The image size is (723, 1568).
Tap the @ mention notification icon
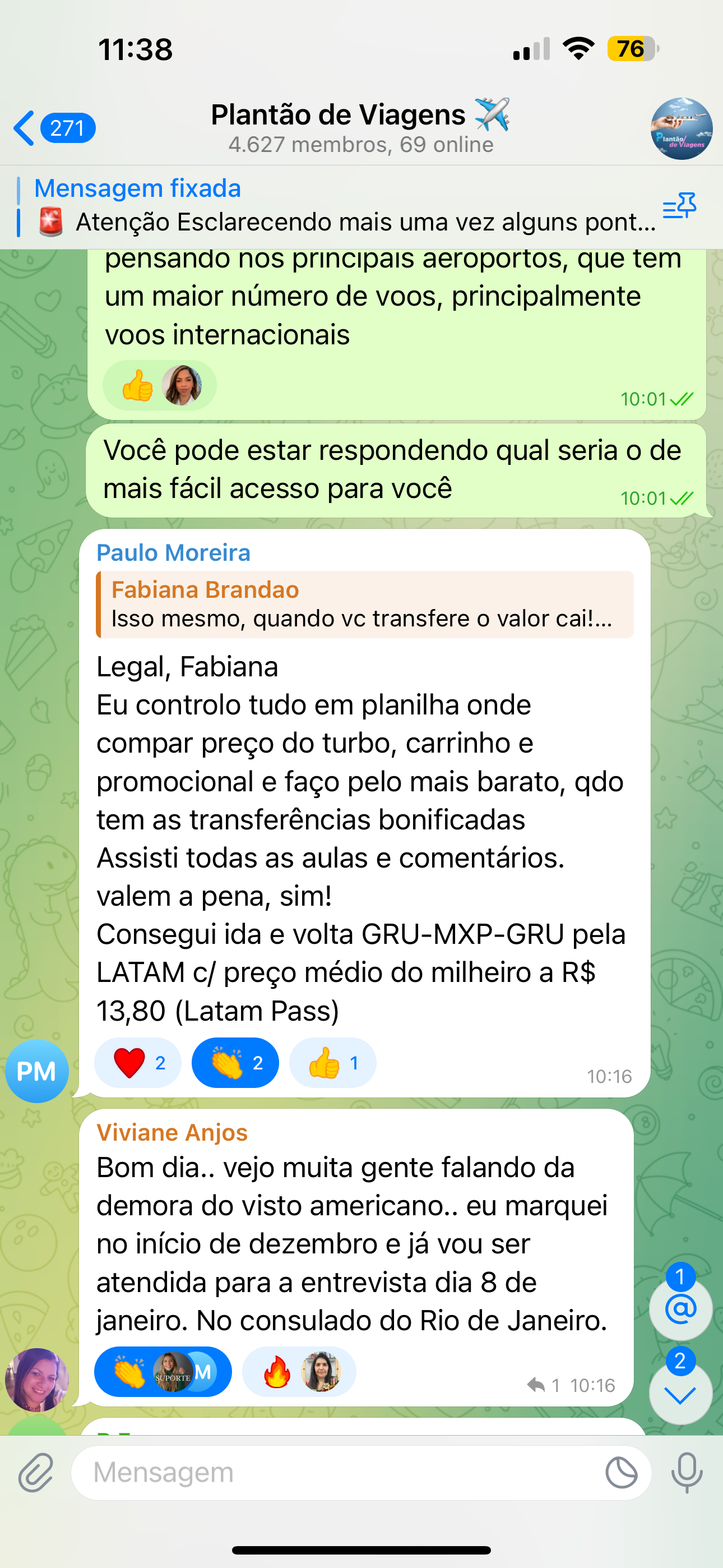pos(680,1310)
